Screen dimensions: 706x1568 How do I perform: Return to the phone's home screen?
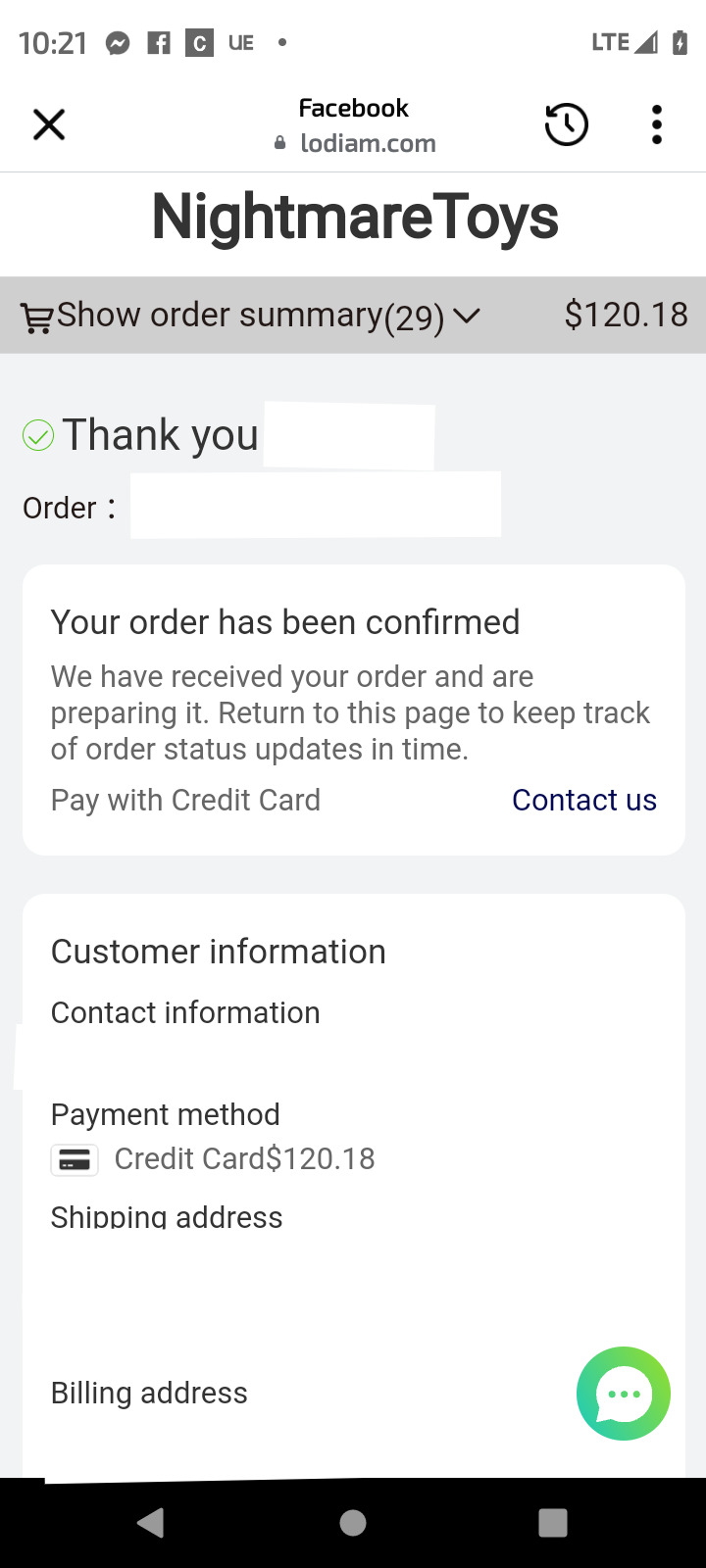353,1522
